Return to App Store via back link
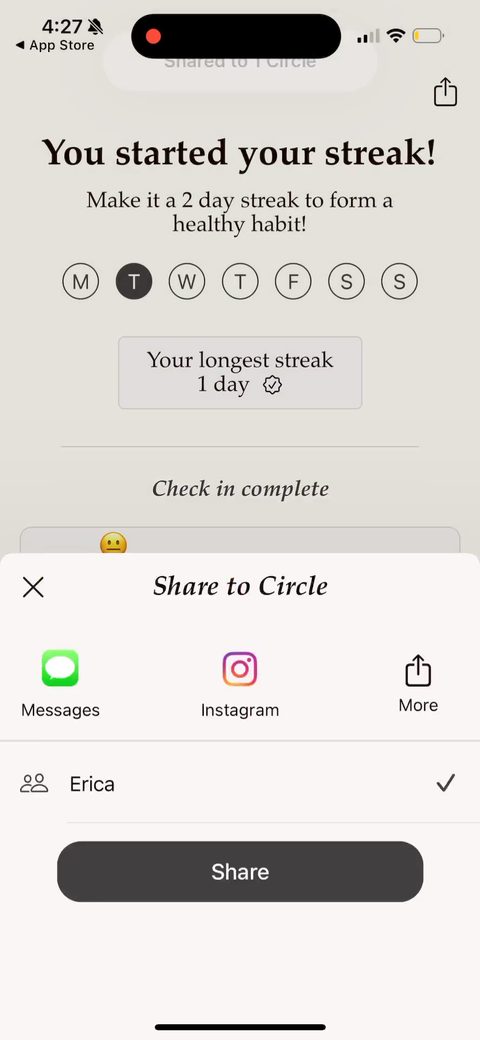The width and height of the screenshot is (480, 1040). 55,45
